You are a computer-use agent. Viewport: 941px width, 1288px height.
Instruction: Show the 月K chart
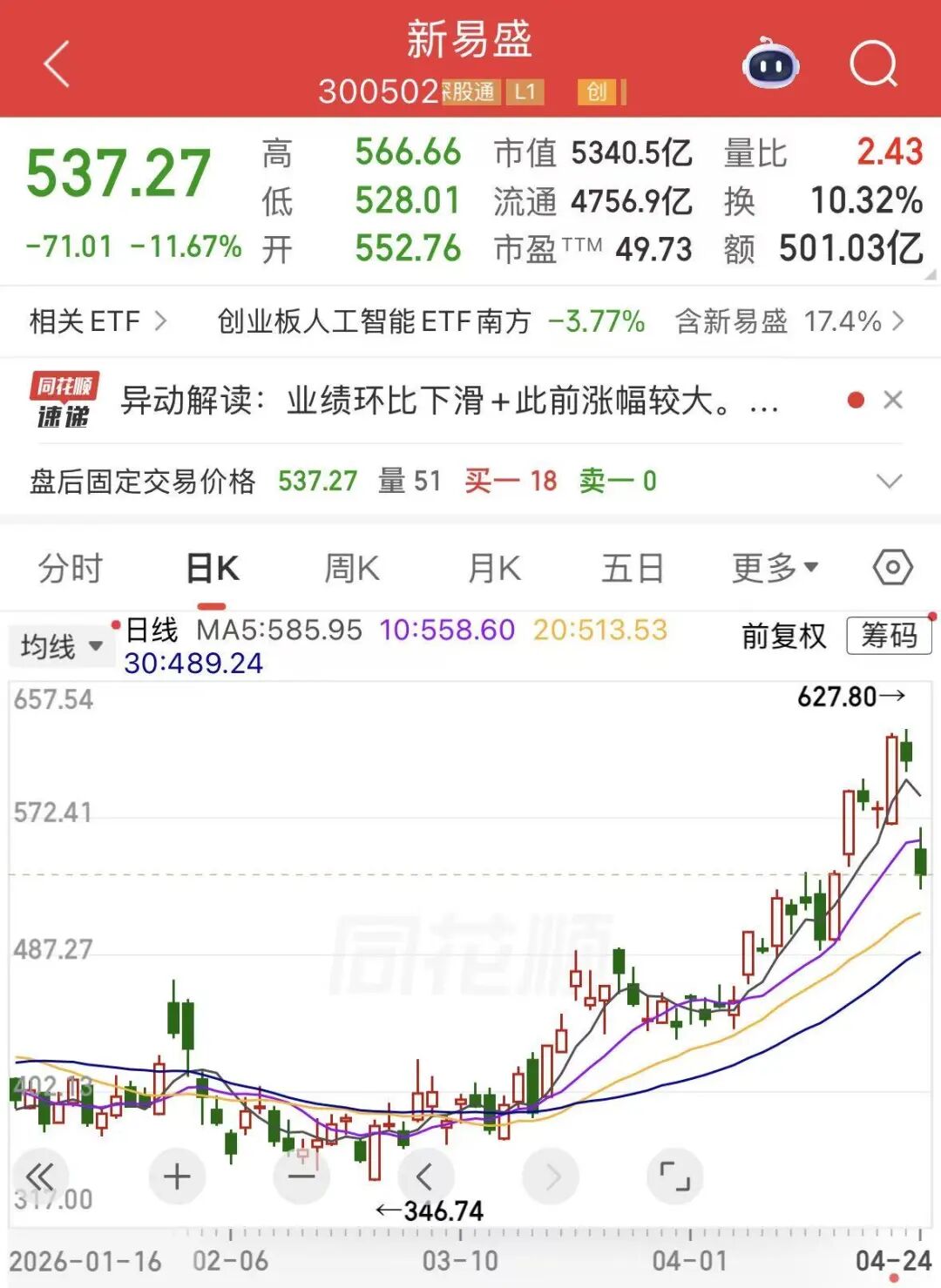click(x=494, y=569)
